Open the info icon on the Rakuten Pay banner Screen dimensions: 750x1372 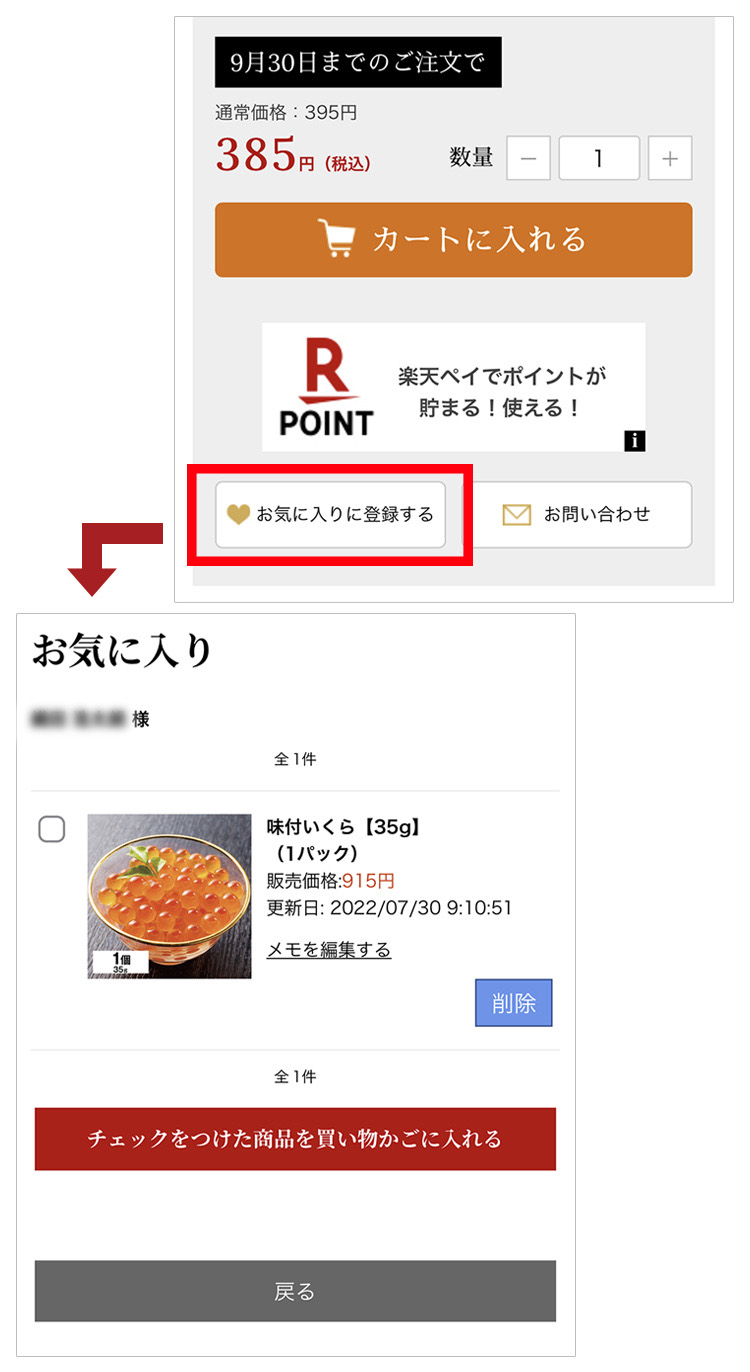[x=634, y=440]
